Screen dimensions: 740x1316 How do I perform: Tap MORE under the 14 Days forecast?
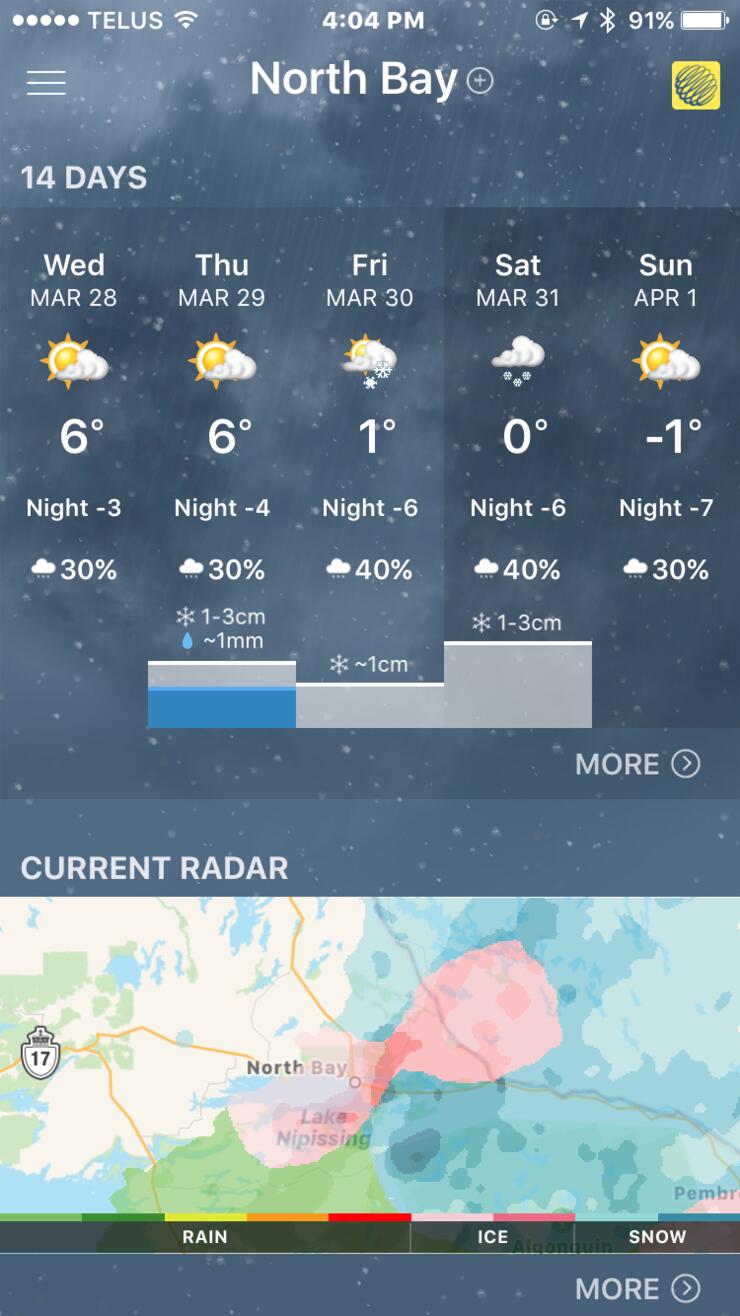[x=637, y=764]
